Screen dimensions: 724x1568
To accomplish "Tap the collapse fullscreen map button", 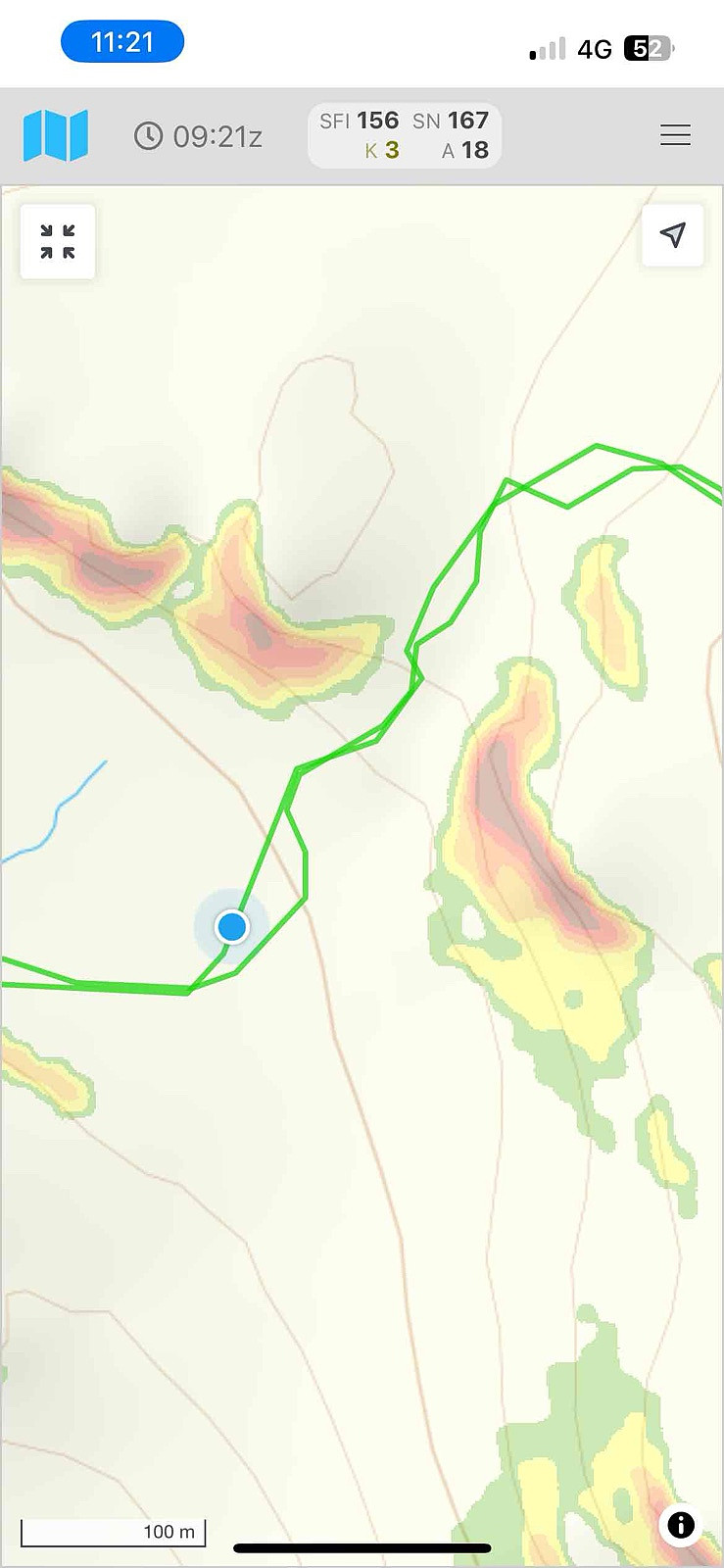I will pyautogui.click(x=58, y=241).
